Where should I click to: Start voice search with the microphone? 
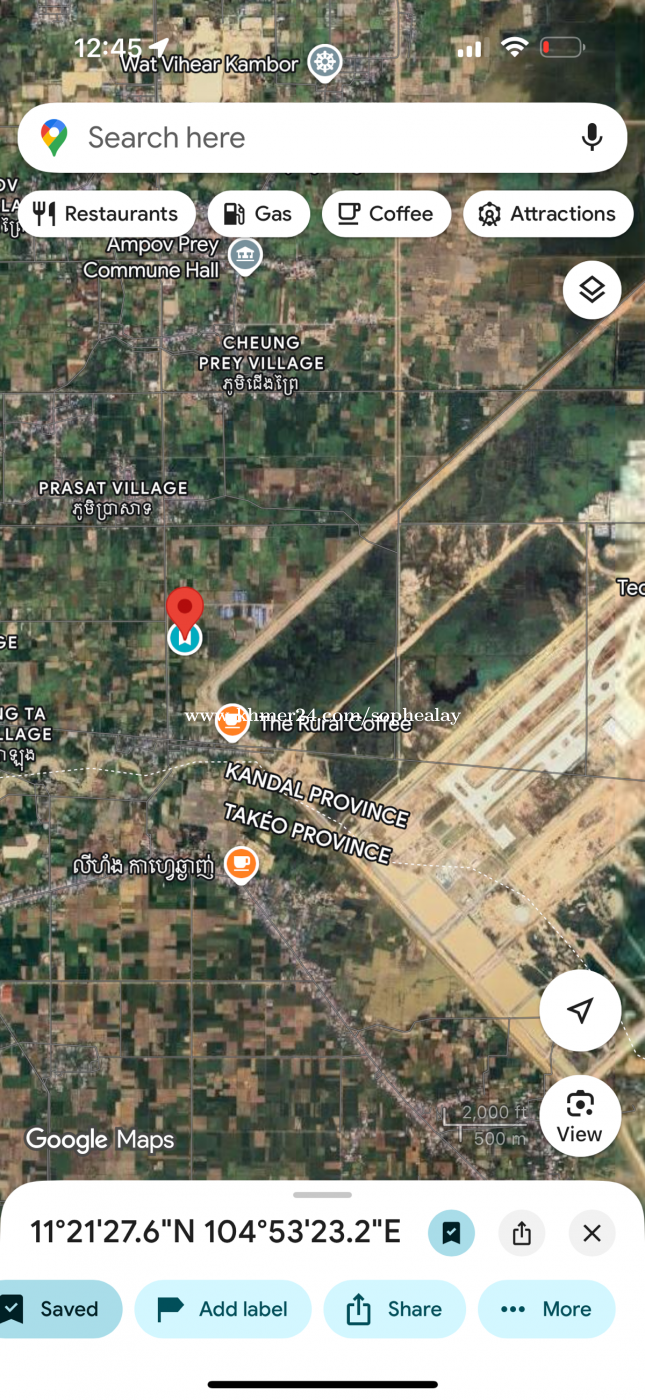(592, 138)
